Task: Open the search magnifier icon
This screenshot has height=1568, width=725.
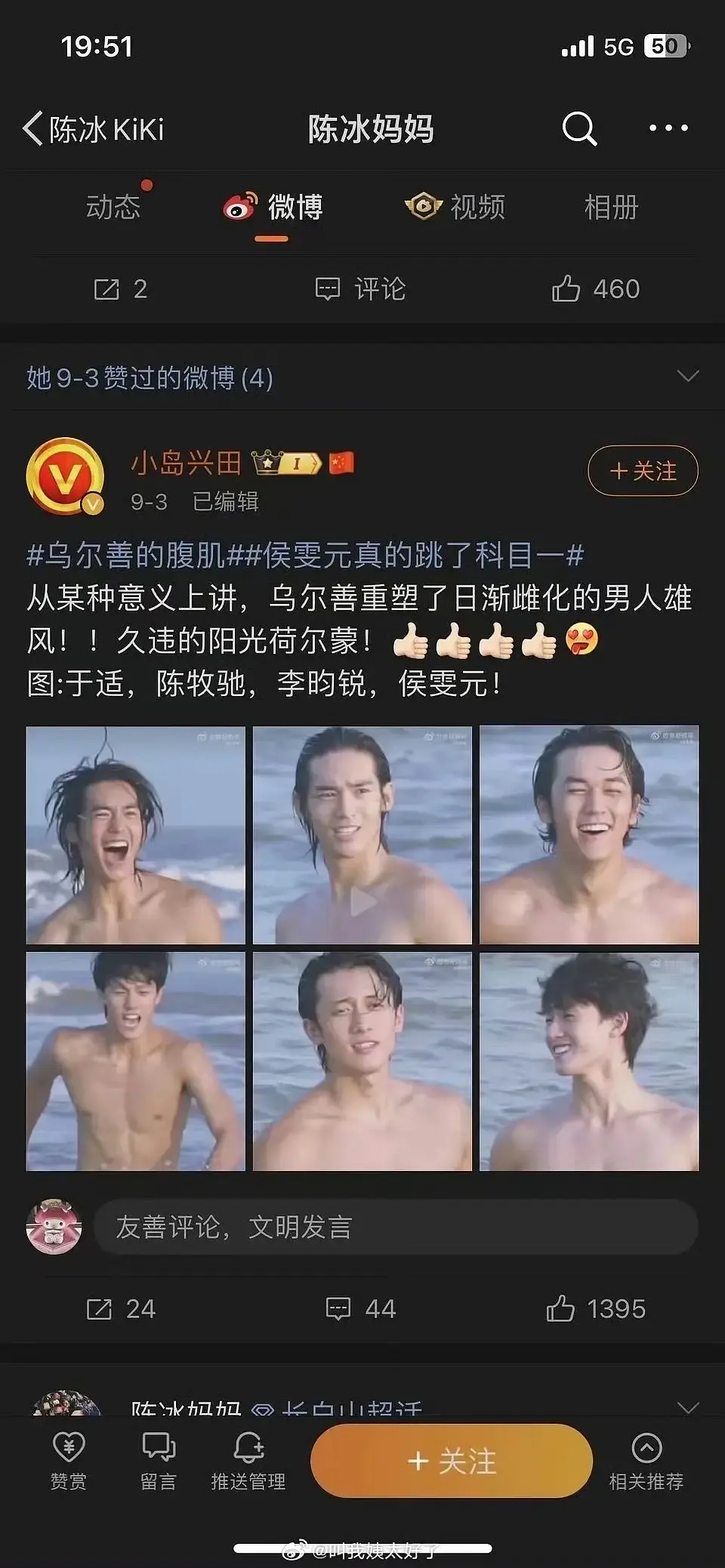Action: click(x=579, y=128)
